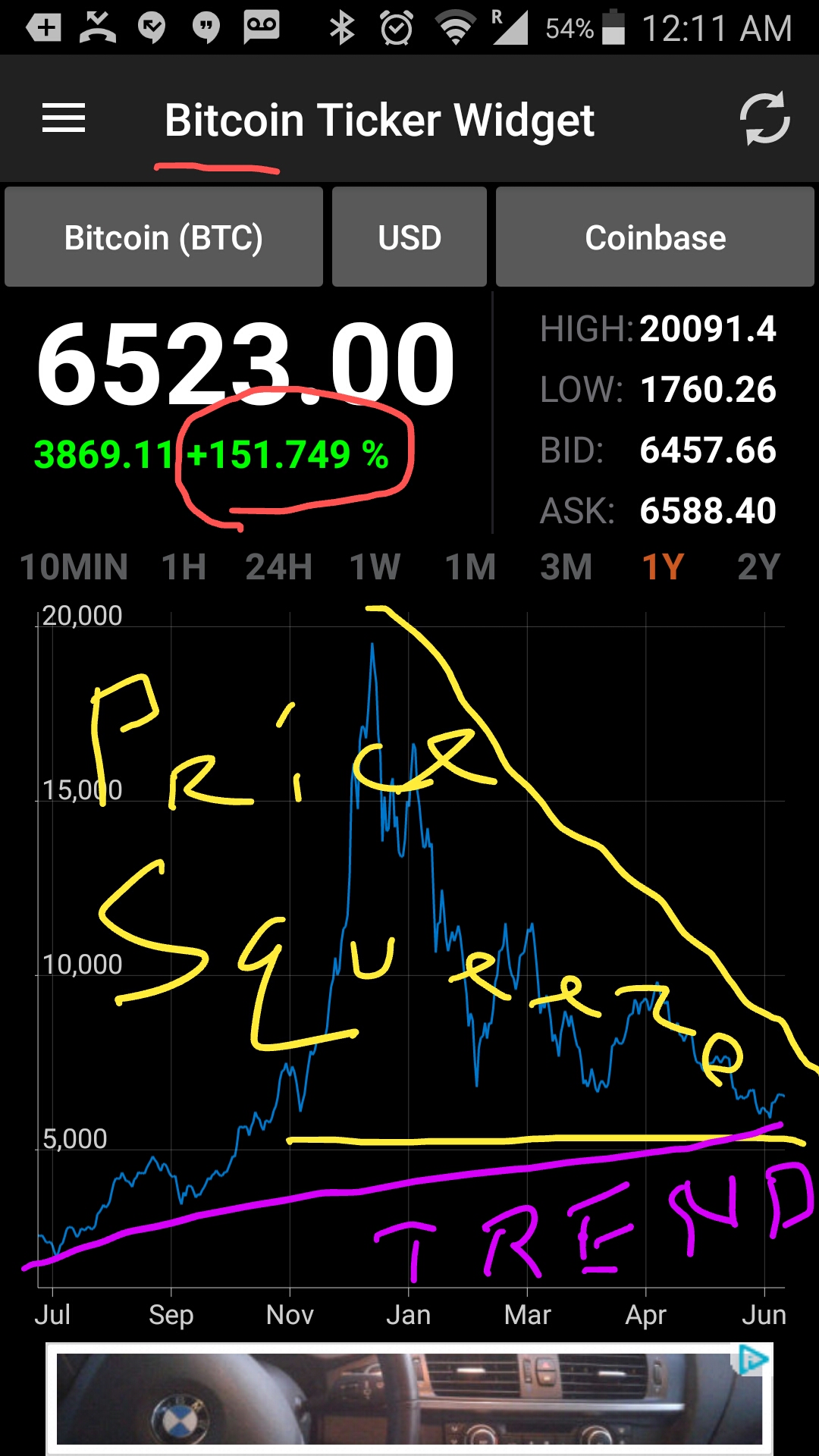Switch chart to 10MIN range
This screenshot has height=1456, width=819.
click(74, 567)
